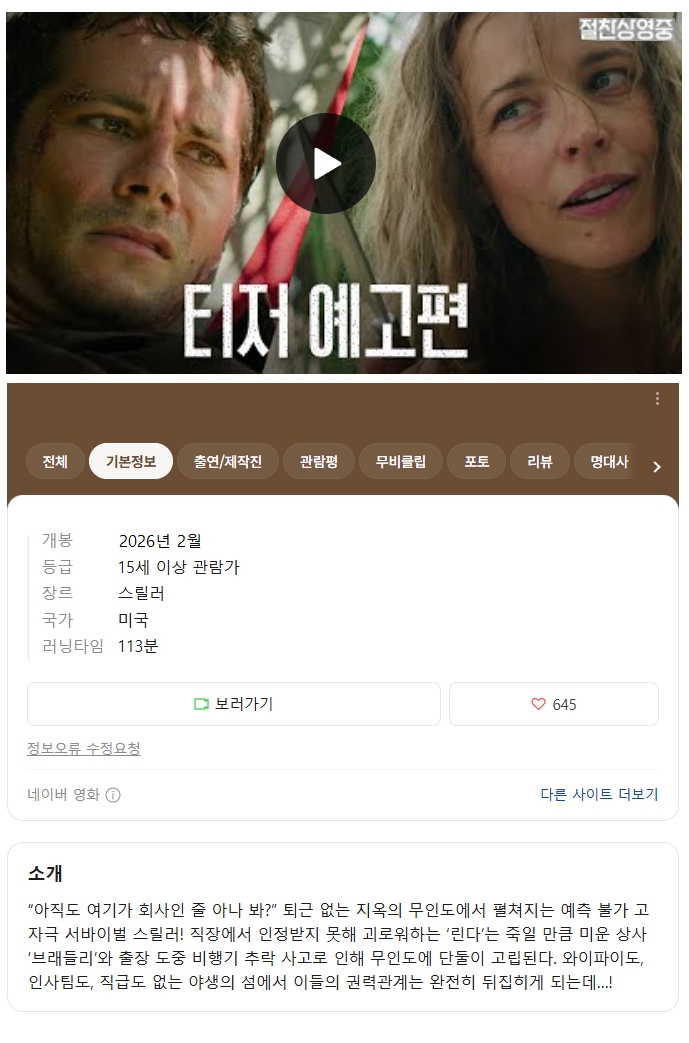The width and height of the screenshot is (689, 1043).
Task: Open the 무비클립 tab
Action: click(401, 461)
